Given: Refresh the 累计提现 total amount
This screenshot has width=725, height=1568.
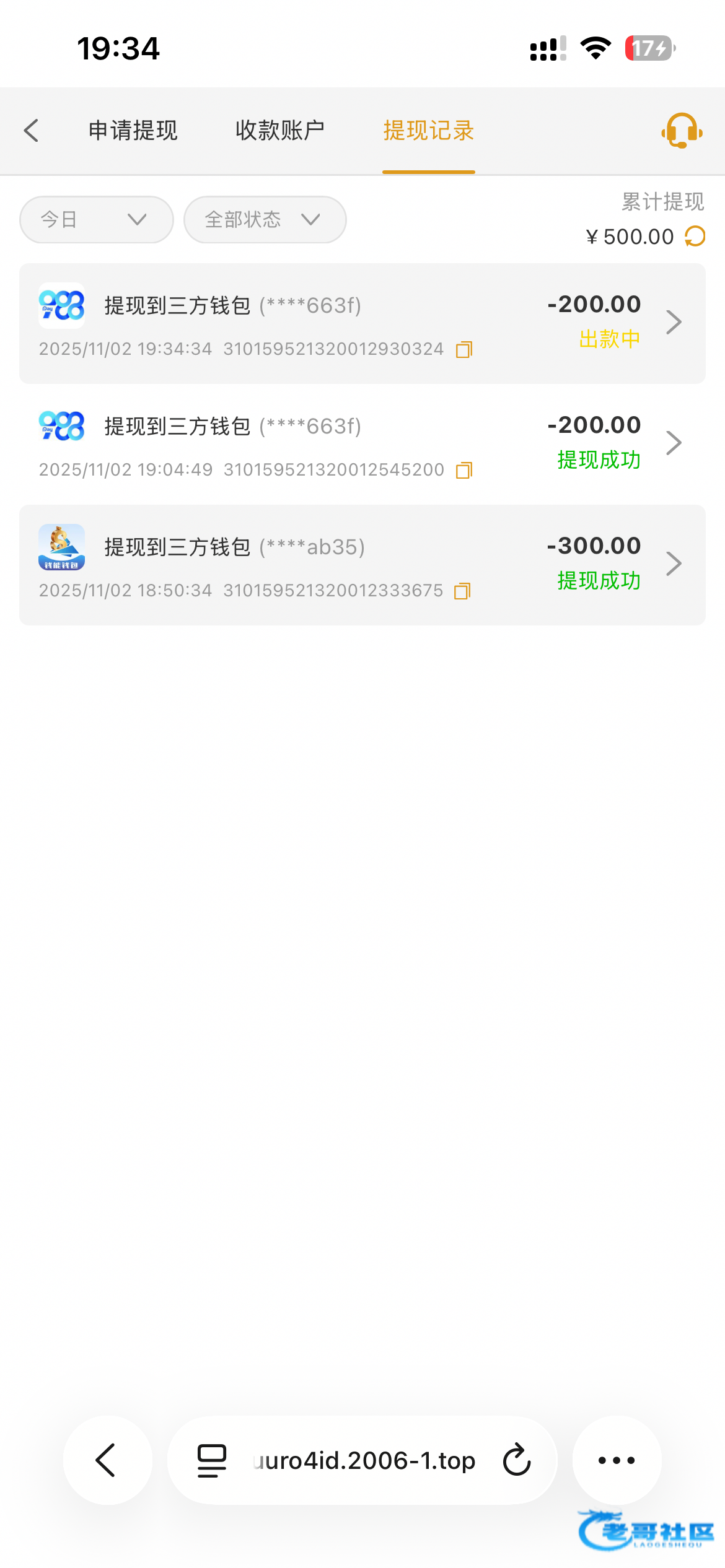Looking at the screenshot, I should pyautogui.click(x=695, y=237).
